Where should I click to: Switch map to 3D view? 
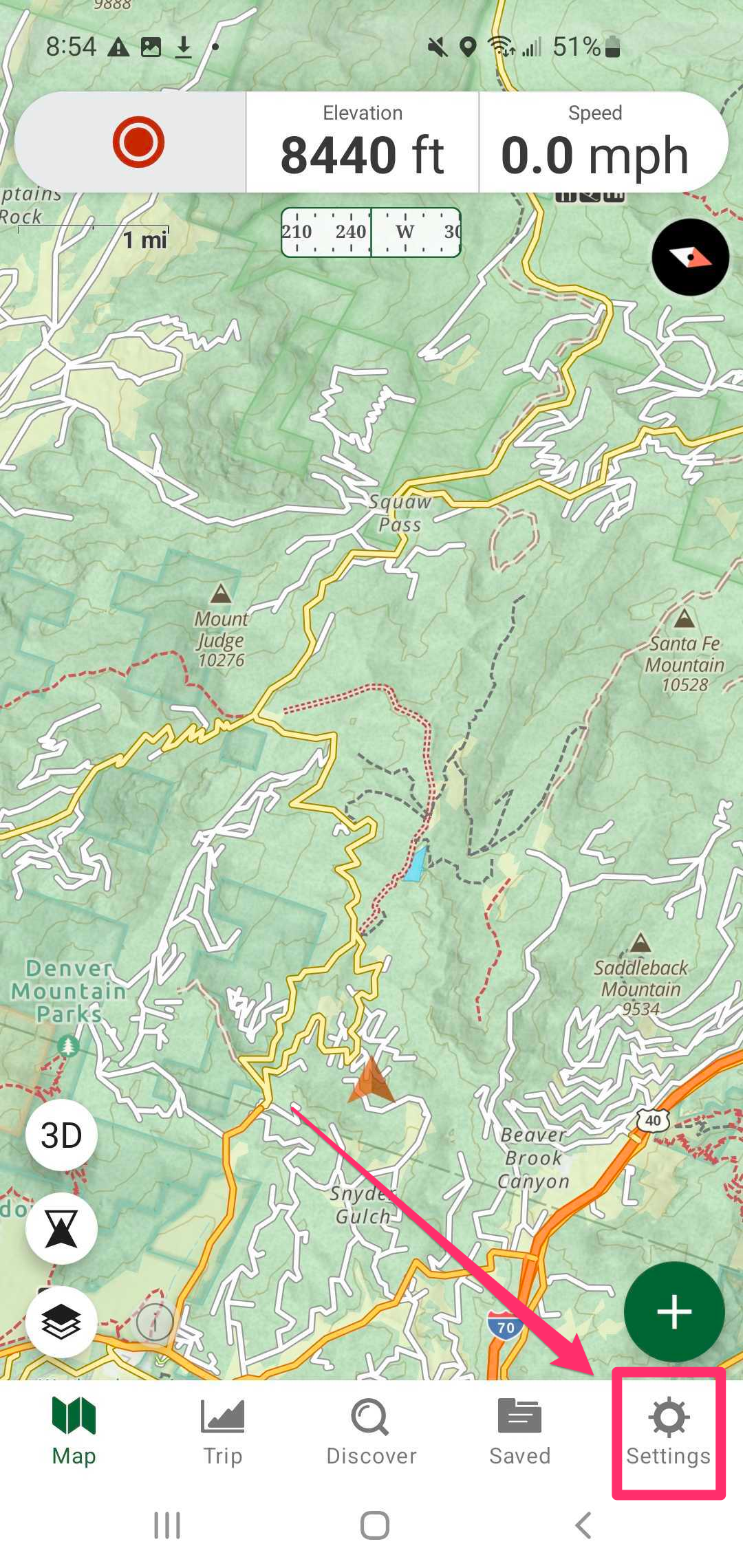point(61,1135)
